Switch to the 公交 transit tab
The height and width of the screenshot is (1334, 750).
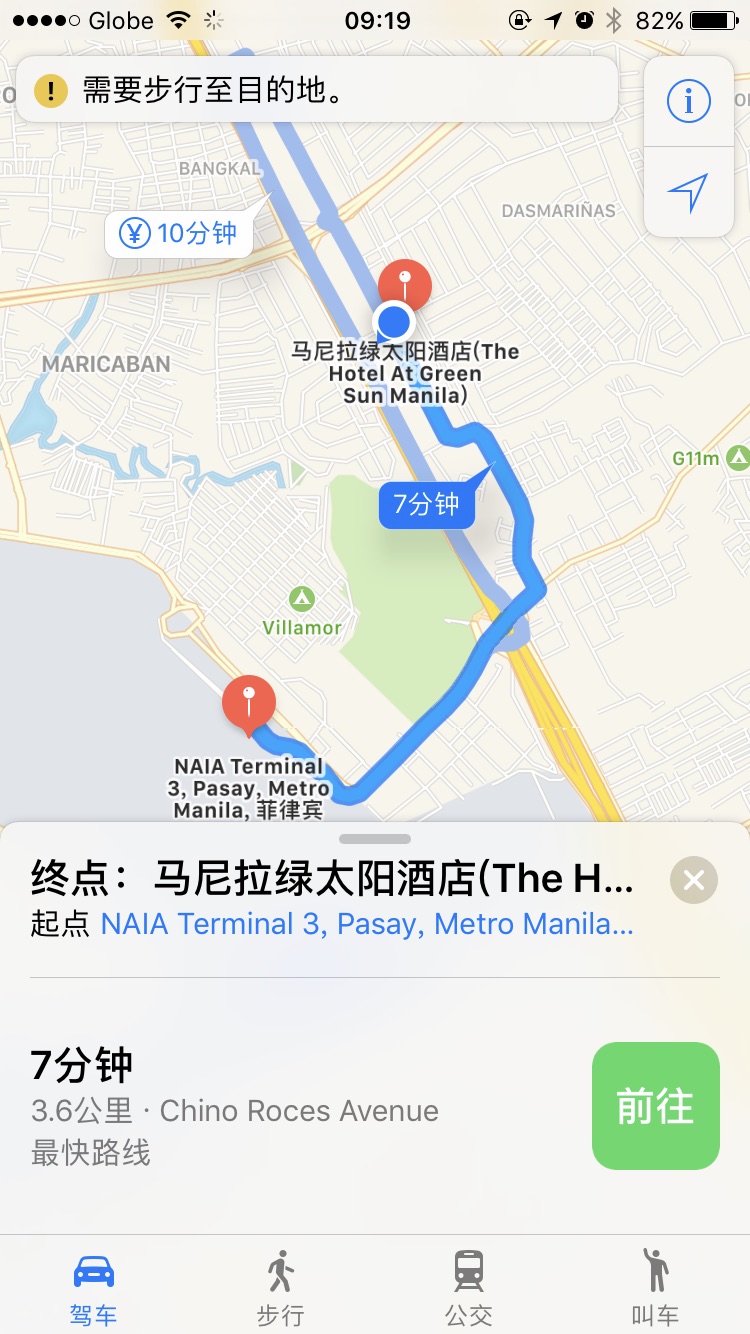[468, 1286]
